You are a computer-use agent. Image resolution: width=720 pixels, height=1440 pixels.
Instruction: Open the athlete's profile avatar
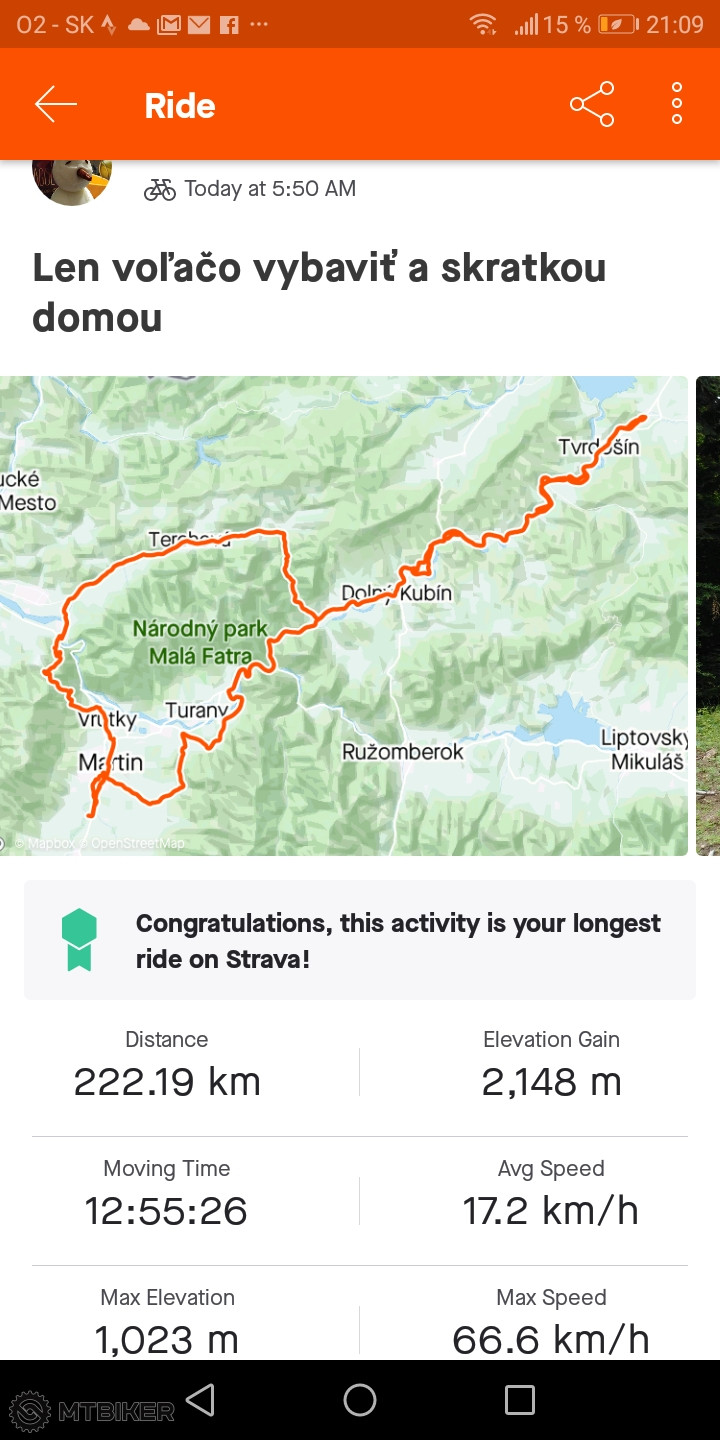(x=72, y=180)
